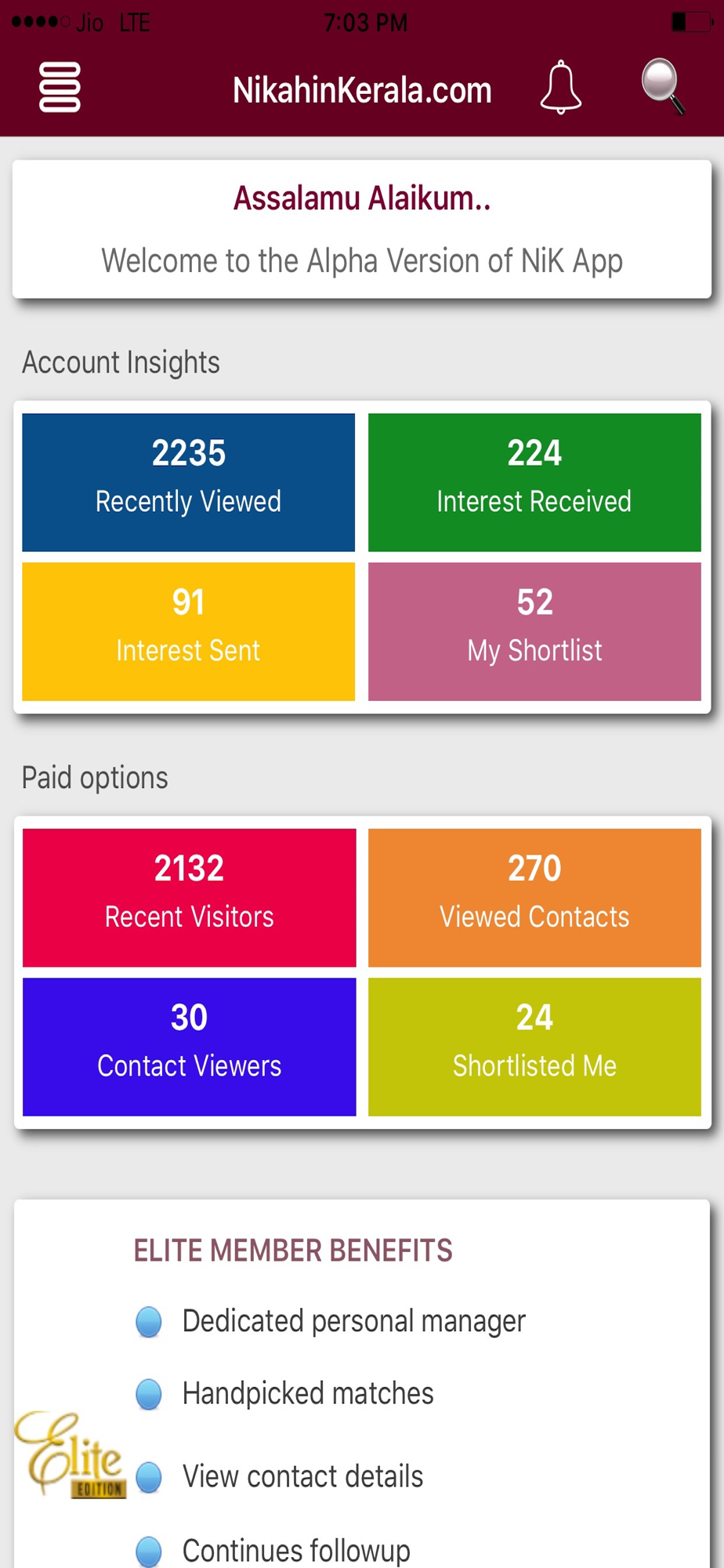Tap the search magnifier icon
This screenshot has height=1568, width=724.
663,85
